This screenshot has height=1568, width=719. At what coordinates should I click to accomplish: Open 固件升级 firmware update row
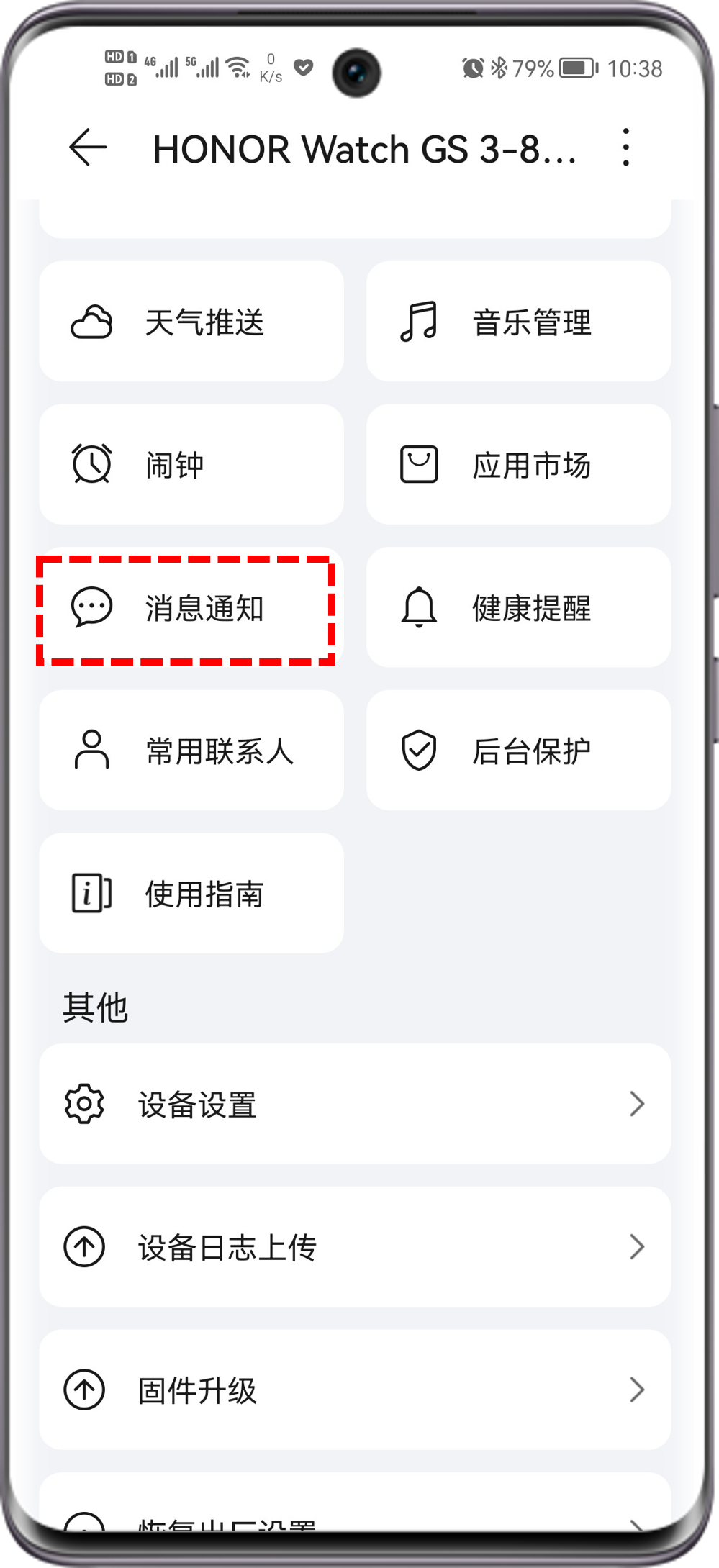point(355,1390)
